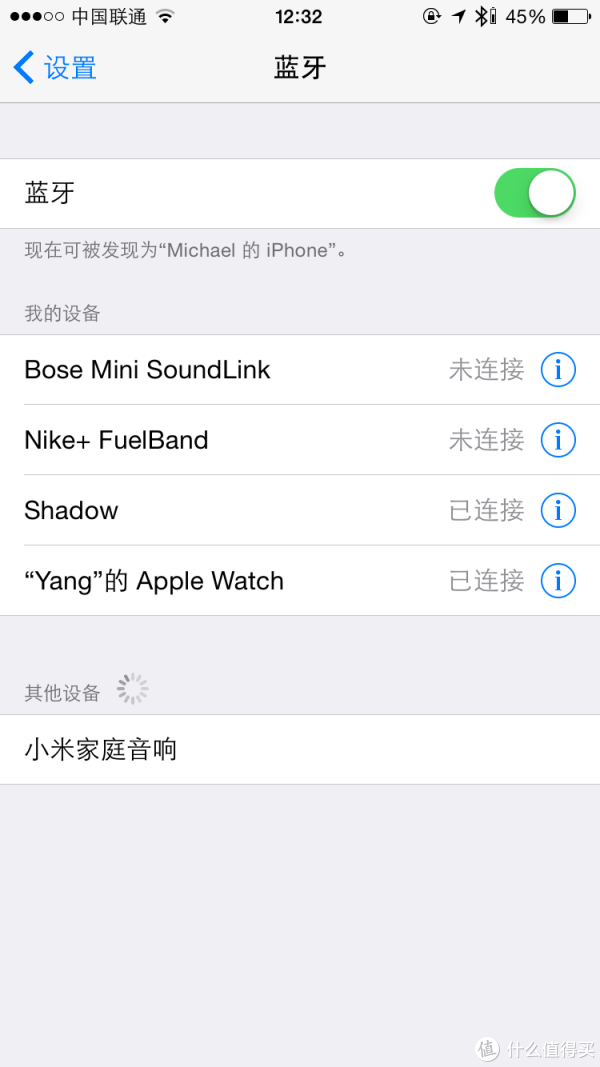The image size is (600, 1067).
Task: Pair with 小米家庭音响
Action: pyautogui.click(x=300, y=749)
